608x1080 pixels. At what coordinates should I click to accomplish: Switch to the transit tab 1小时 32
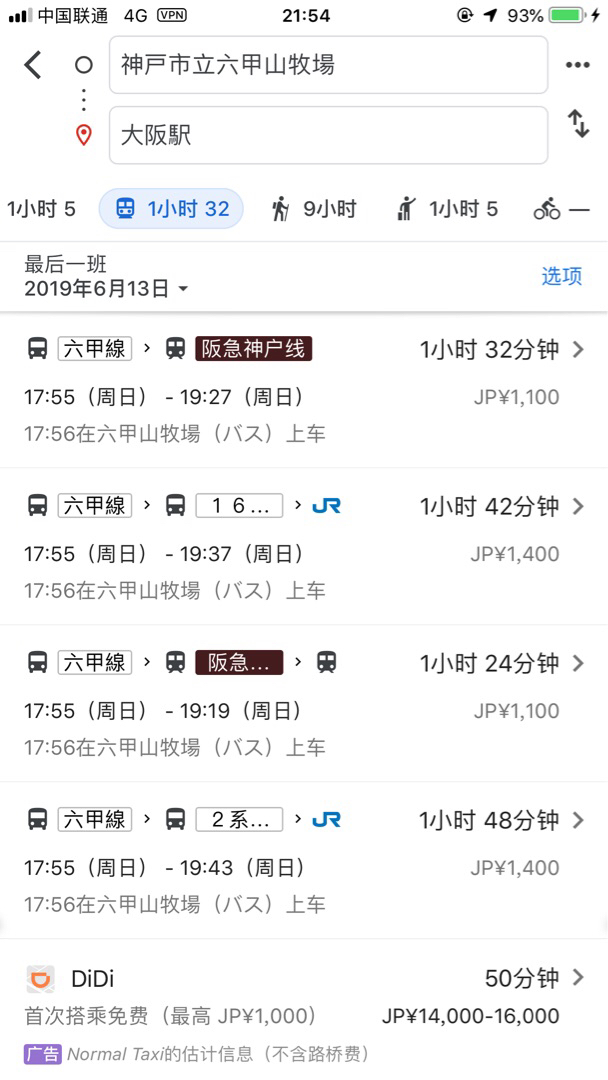pos(171,209)
